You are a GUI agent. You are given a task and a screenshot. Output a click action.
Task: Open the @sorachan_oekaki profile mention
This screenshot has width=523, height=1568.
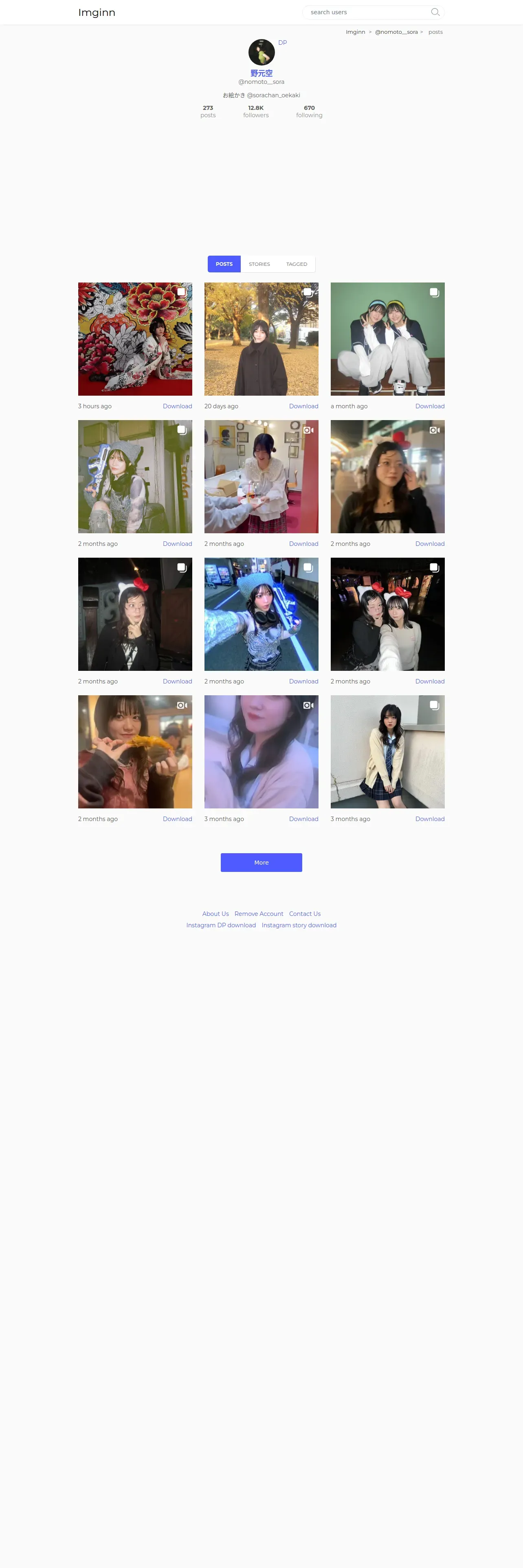tap(273, 96)
